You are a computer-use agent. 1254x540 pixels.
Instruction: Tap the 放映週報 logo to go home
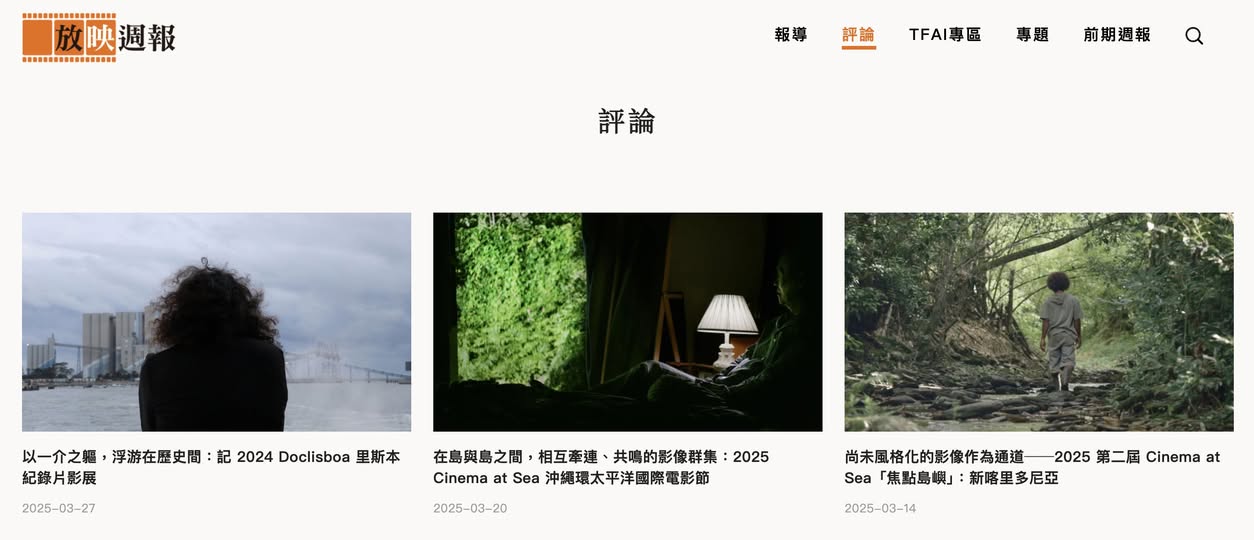pyautogui.click(x=99, y=38)
